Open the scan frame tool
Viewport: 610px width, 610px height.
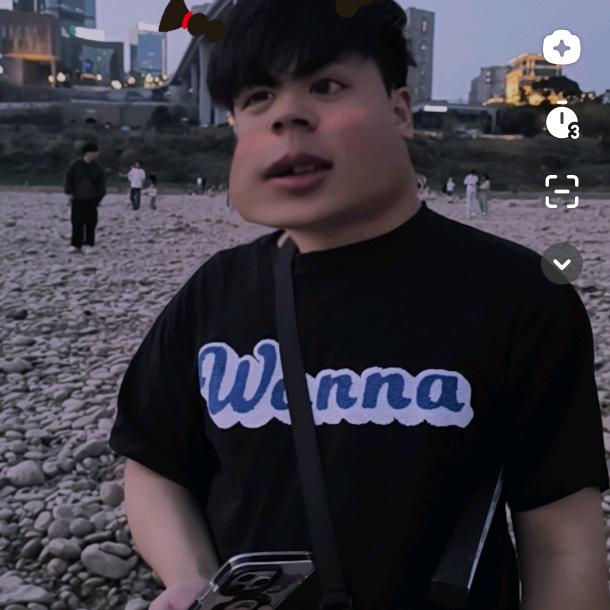click(561, 191)
